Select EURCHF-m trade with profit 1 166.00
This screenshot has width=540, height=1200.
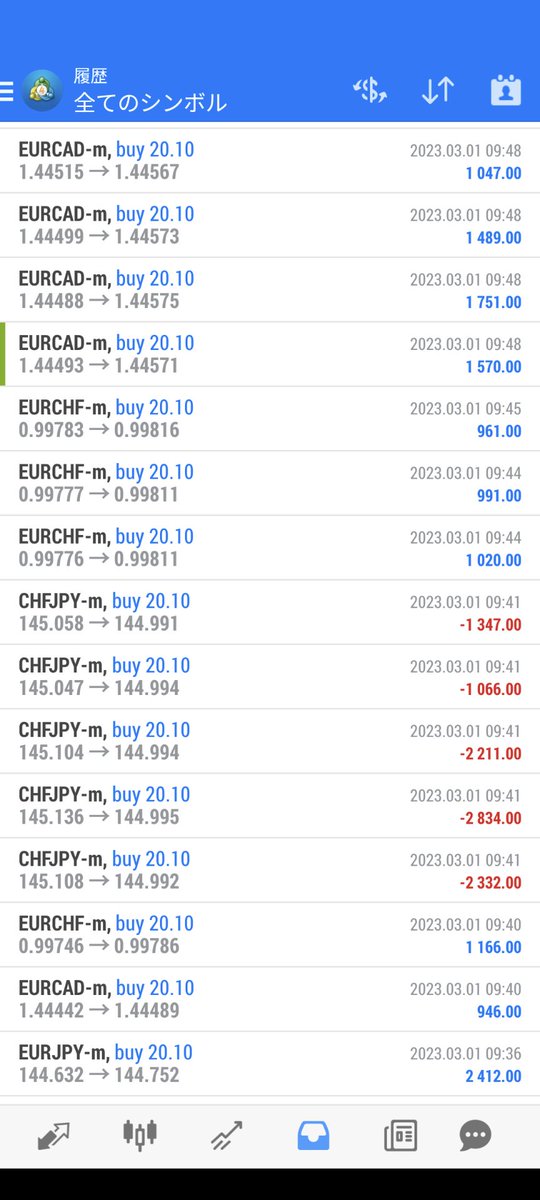pyautogui.click(x=270, y=935)
